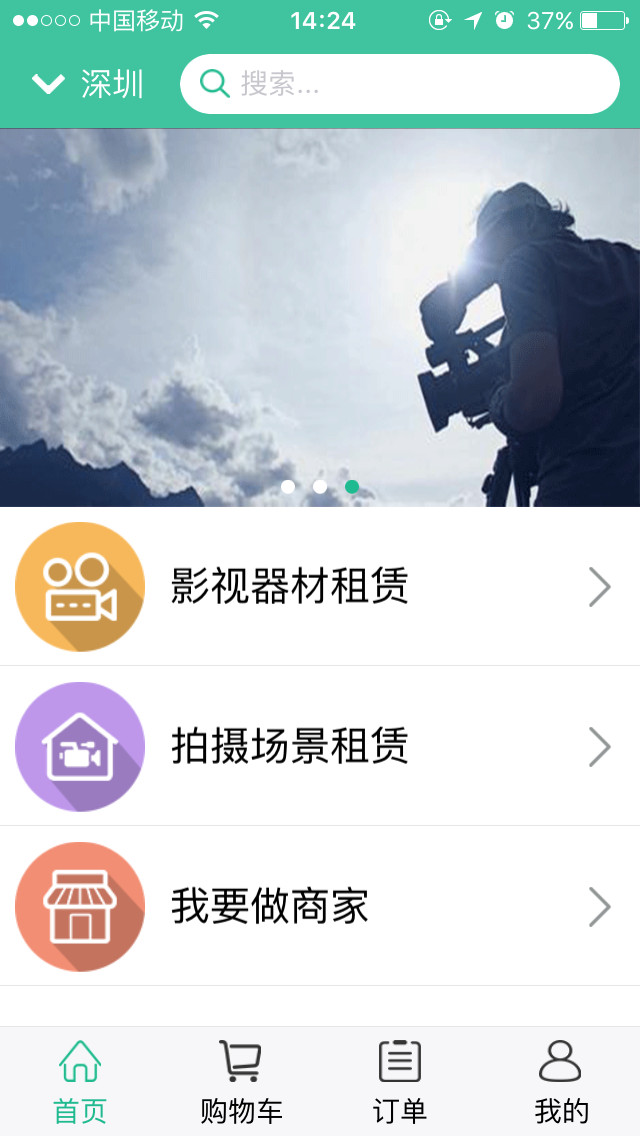Switch to the 我的 tab

pos(560,1082)
